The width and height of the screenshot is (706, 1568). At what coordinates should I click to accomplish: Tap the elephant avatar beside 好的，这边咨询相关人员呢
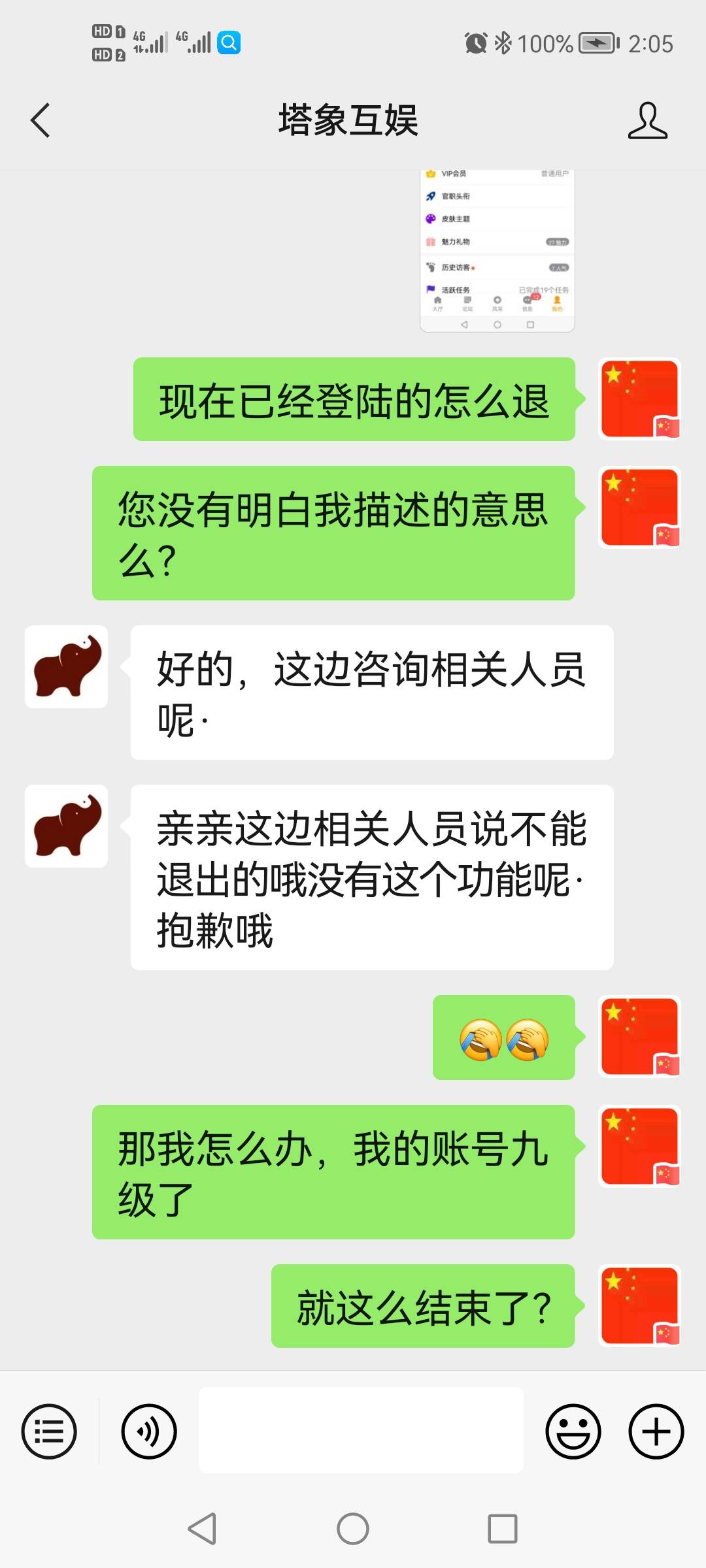pos(67,667)
